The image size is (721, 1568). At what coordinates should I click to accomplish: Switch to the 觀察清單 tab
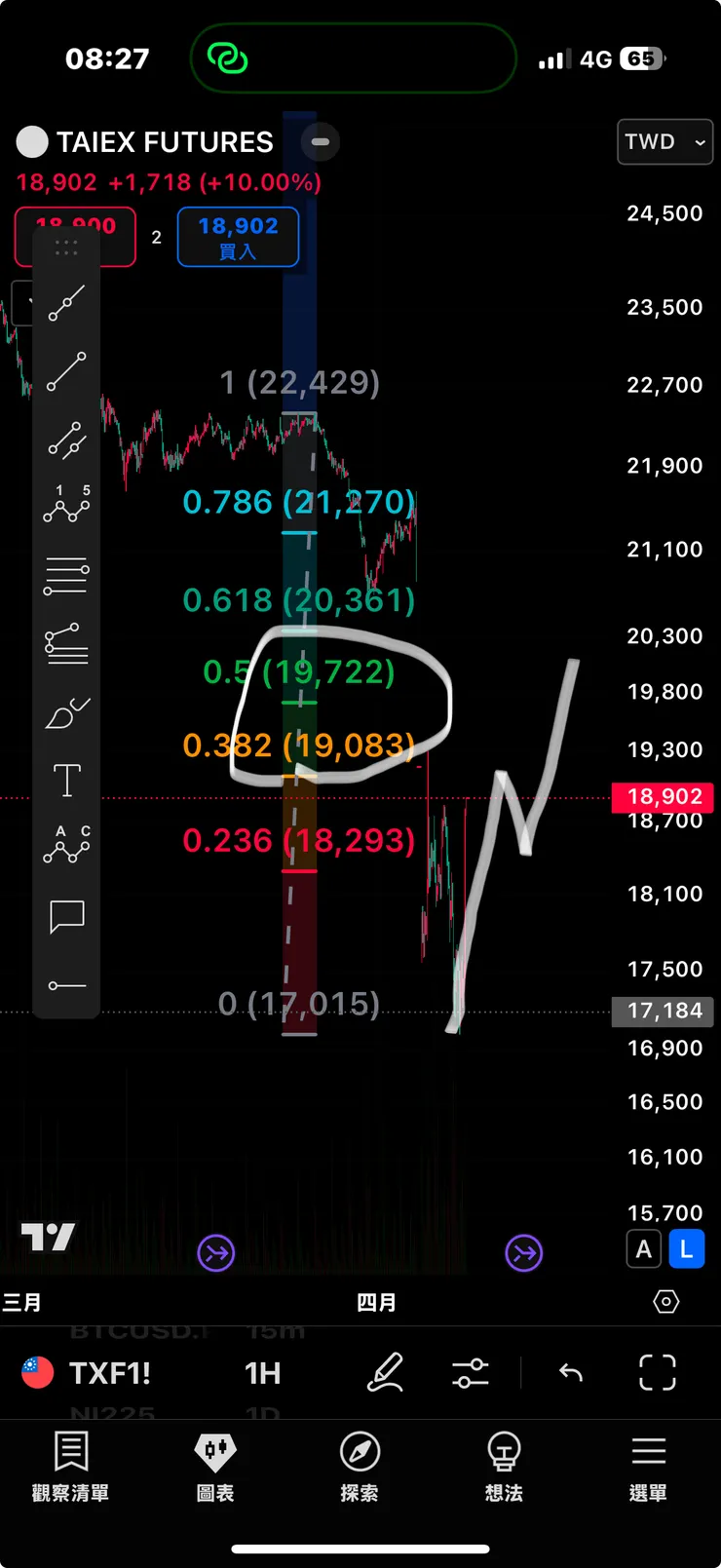[70, 1467]
